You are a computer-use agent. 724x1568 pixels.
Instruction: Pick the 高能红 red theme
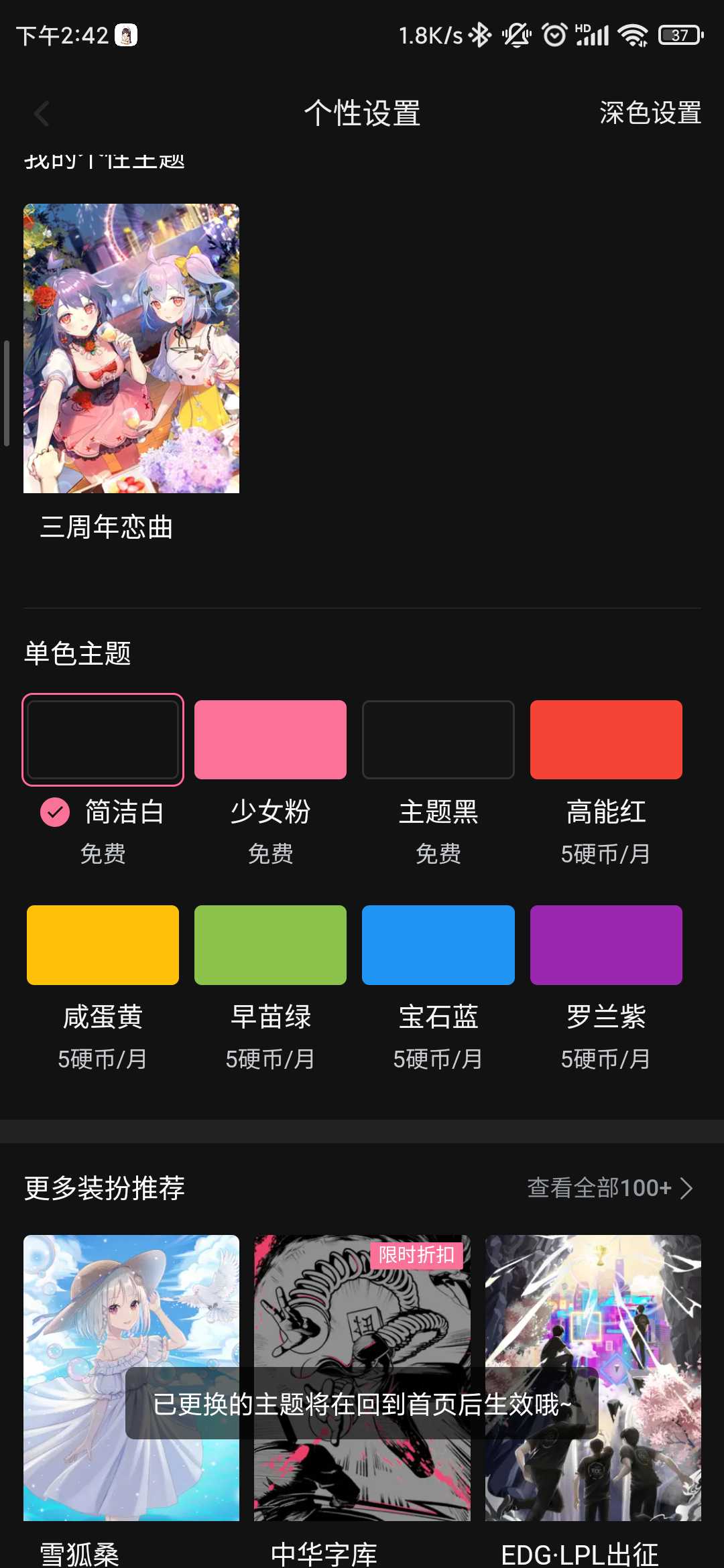coord(606,740)
